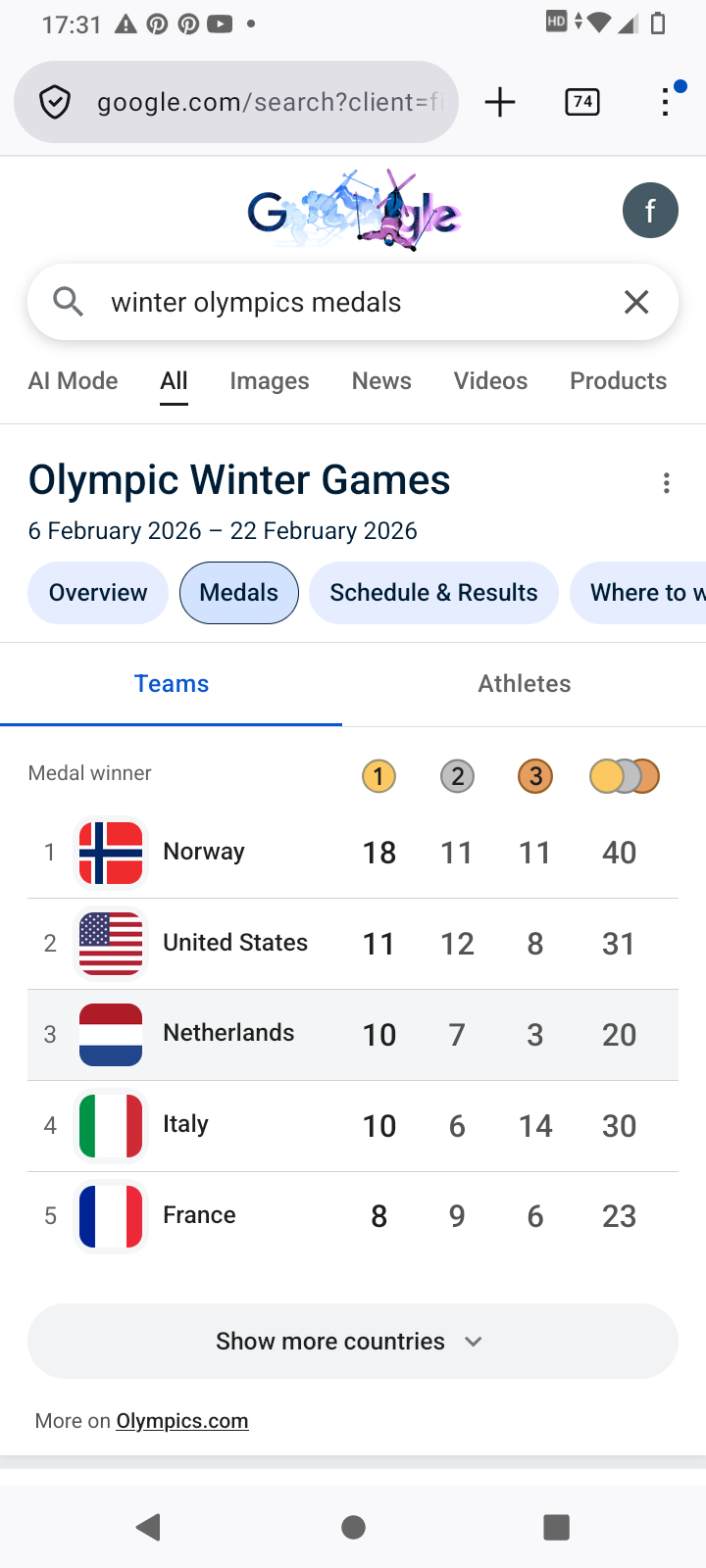Clear the search query text
Viewport: 706px width, 1568px height.
coord(636,302)
